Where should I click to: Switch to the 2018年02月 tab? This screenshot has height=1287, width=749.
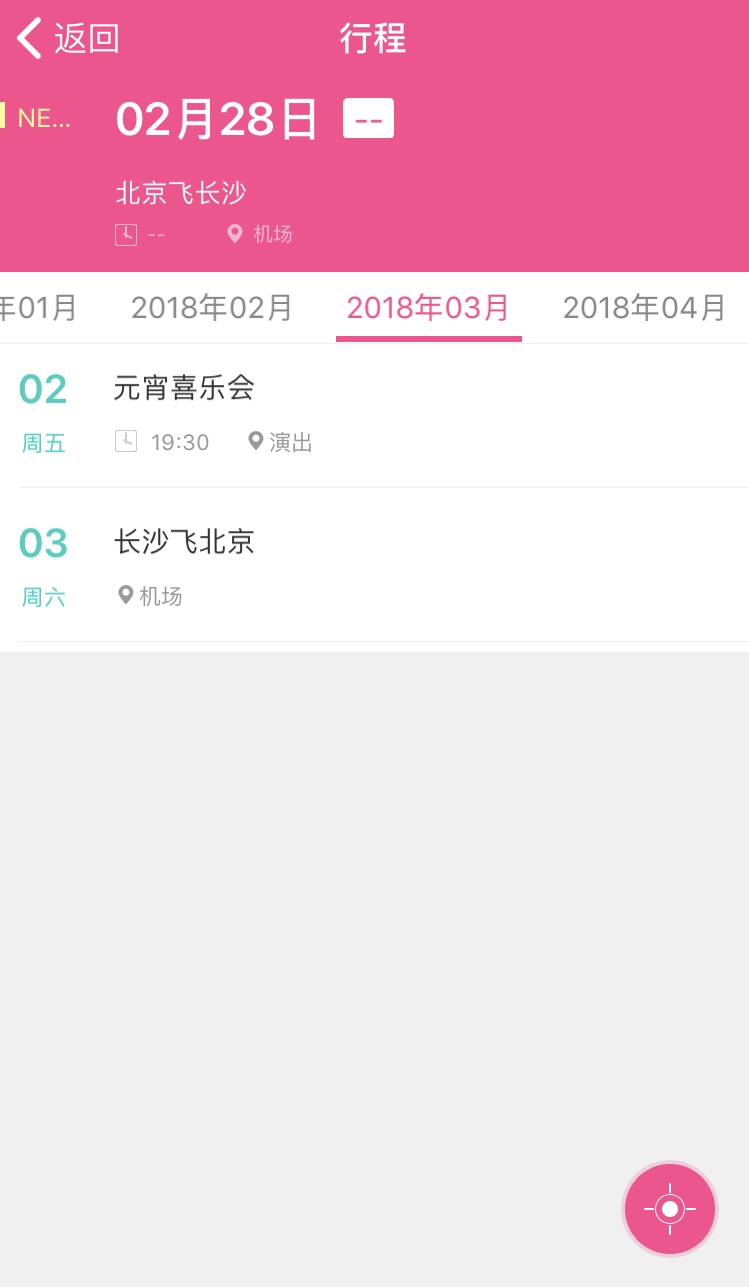coord(212,307)
